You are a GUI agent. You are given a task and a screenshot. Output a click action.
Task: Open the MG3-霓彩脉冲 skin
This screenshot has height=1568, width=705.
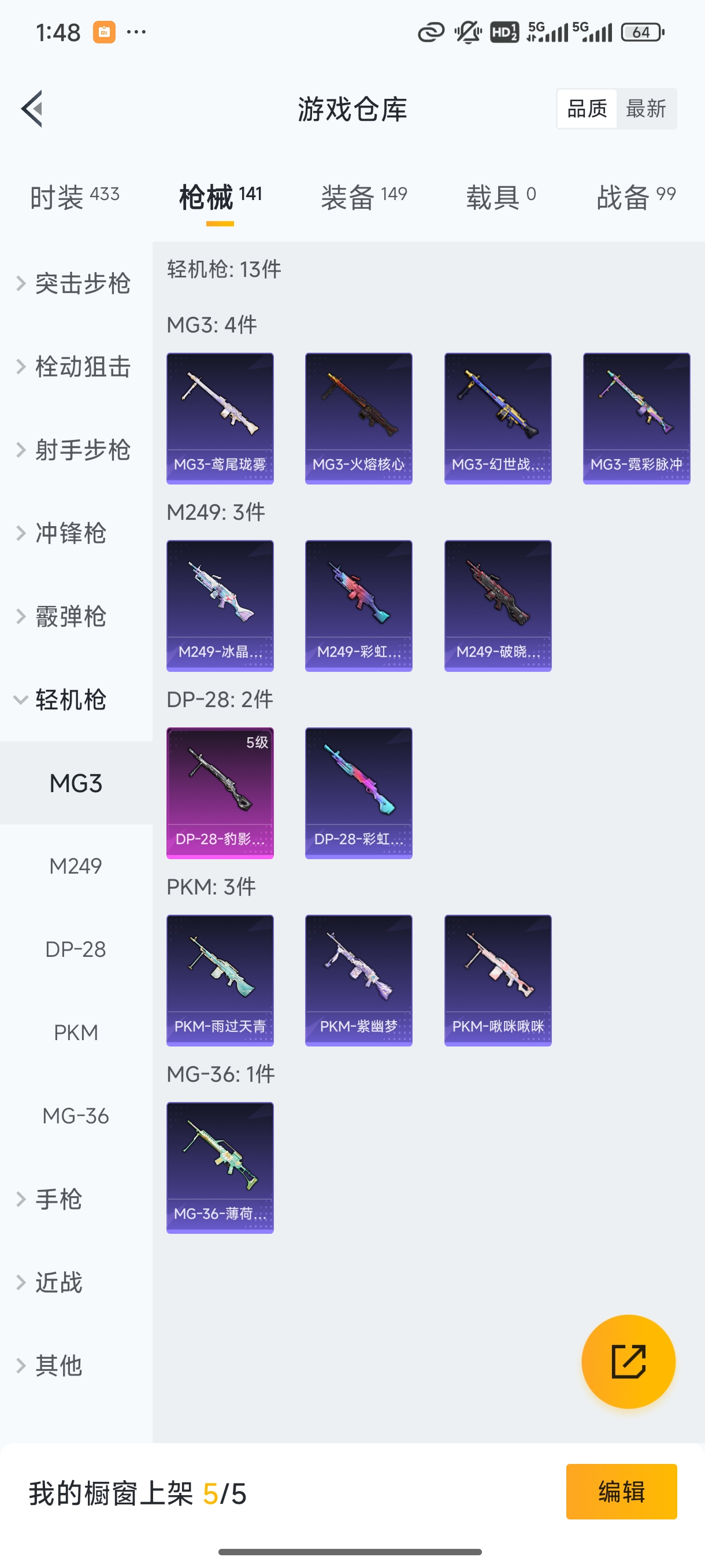click(636, 418)
